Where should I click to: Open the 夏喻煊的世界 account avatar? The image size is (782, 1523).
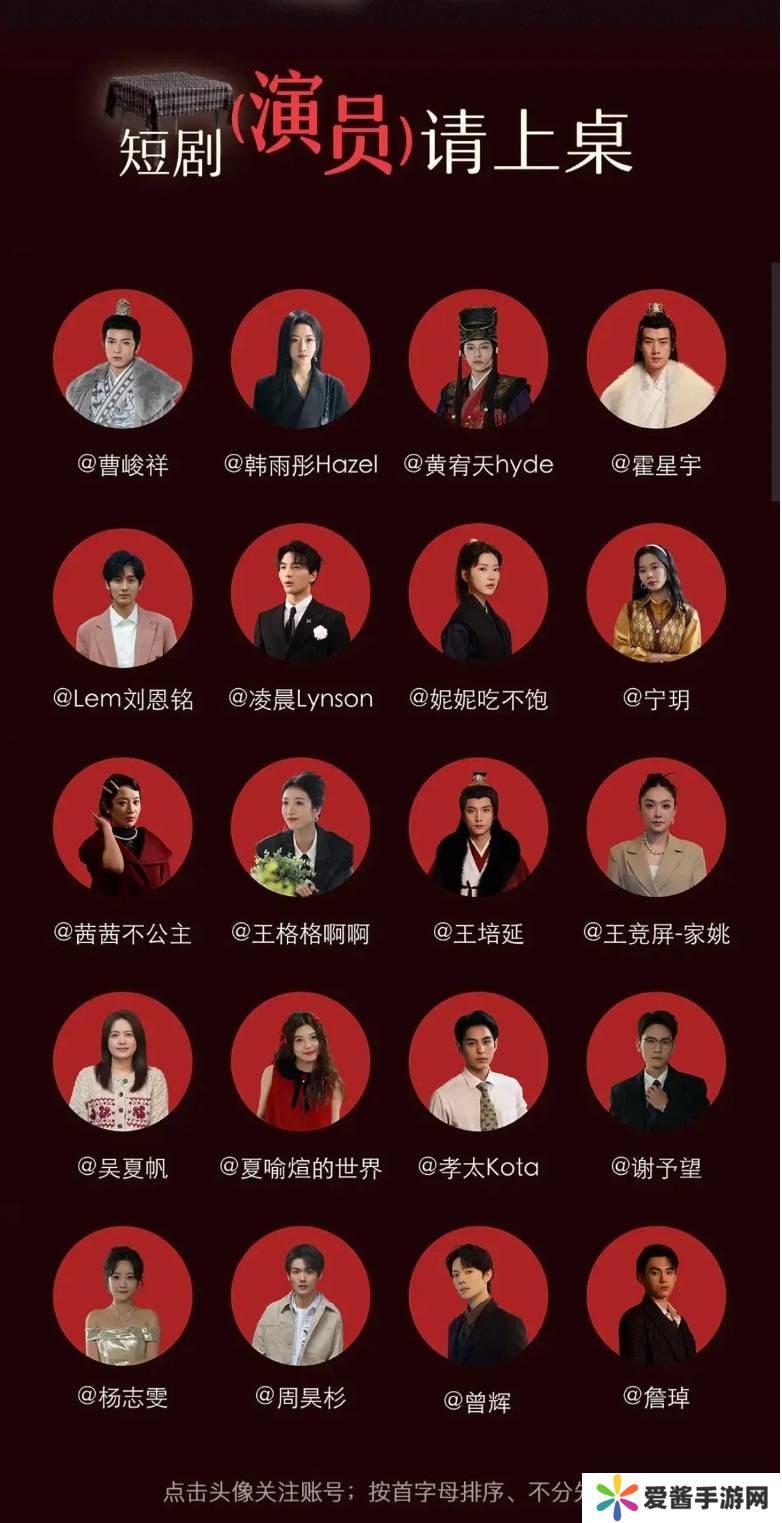301,1062
